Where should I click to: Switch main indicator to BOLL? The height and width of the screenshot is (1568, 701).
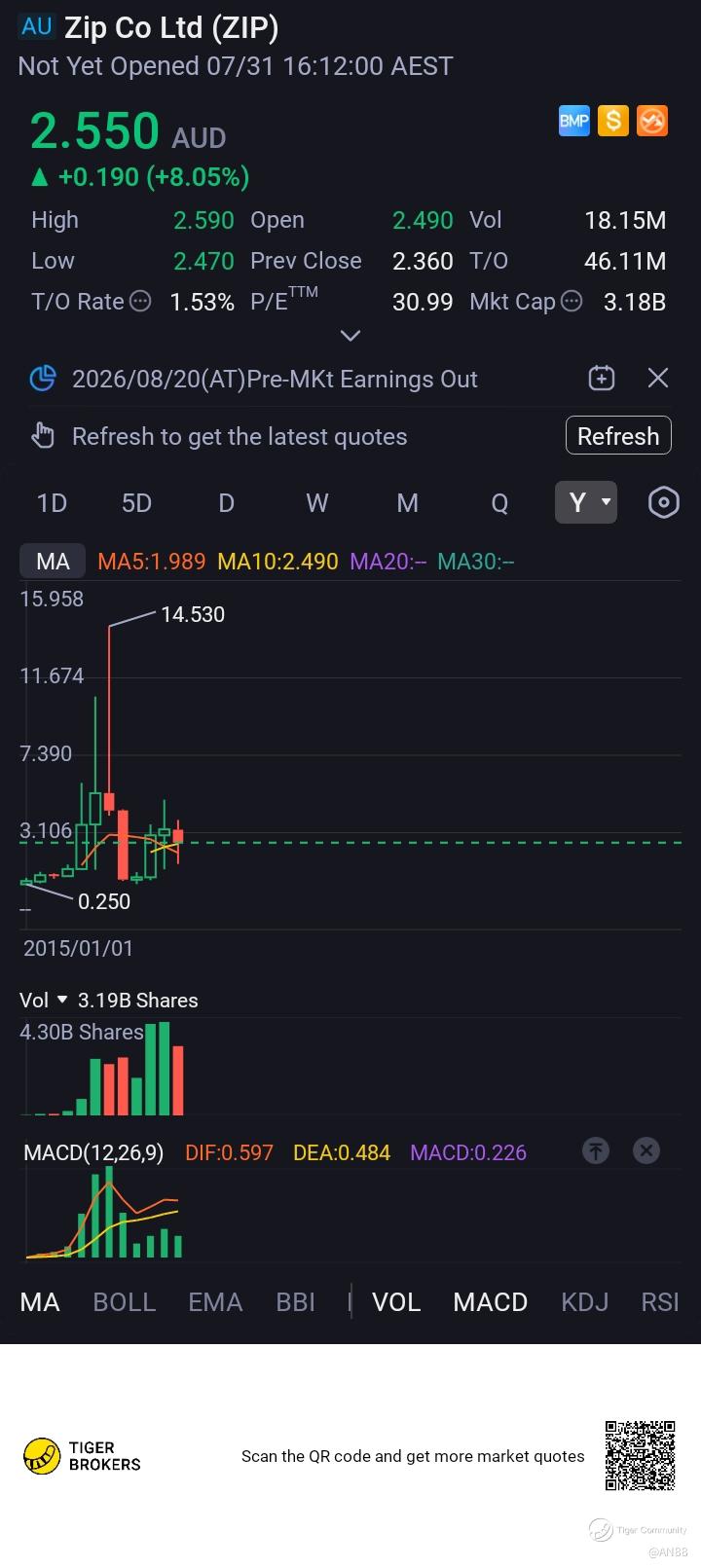(x=125, y=1302)
